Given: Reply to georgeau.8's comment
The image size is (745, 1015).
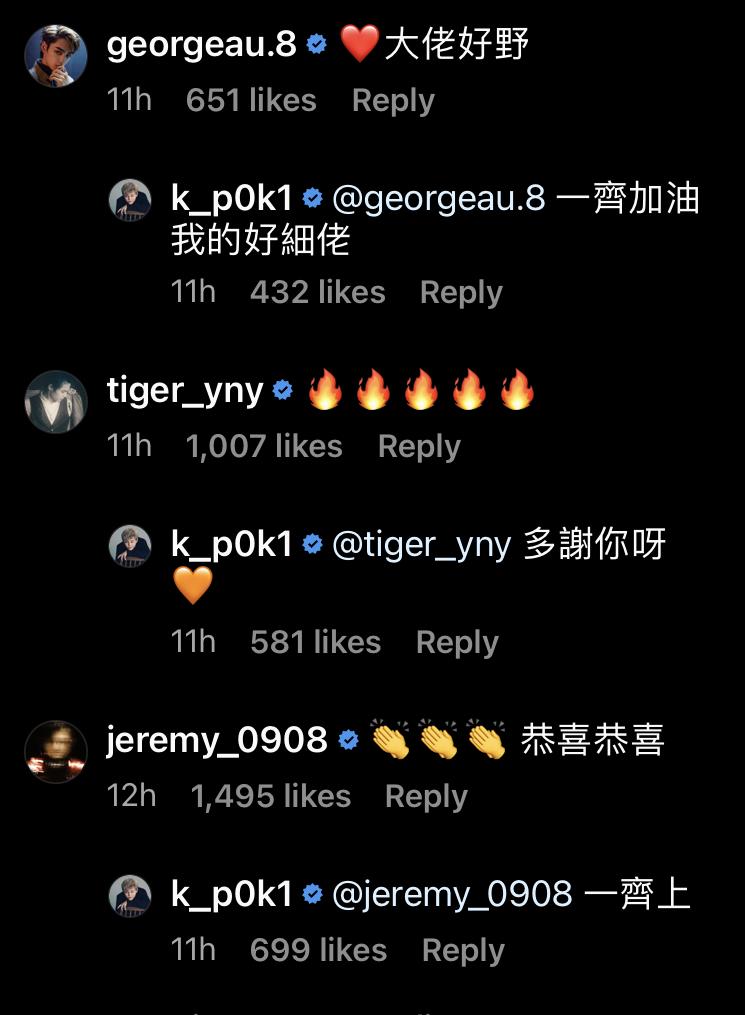Looking at the screenshot, I should (393, 101).
